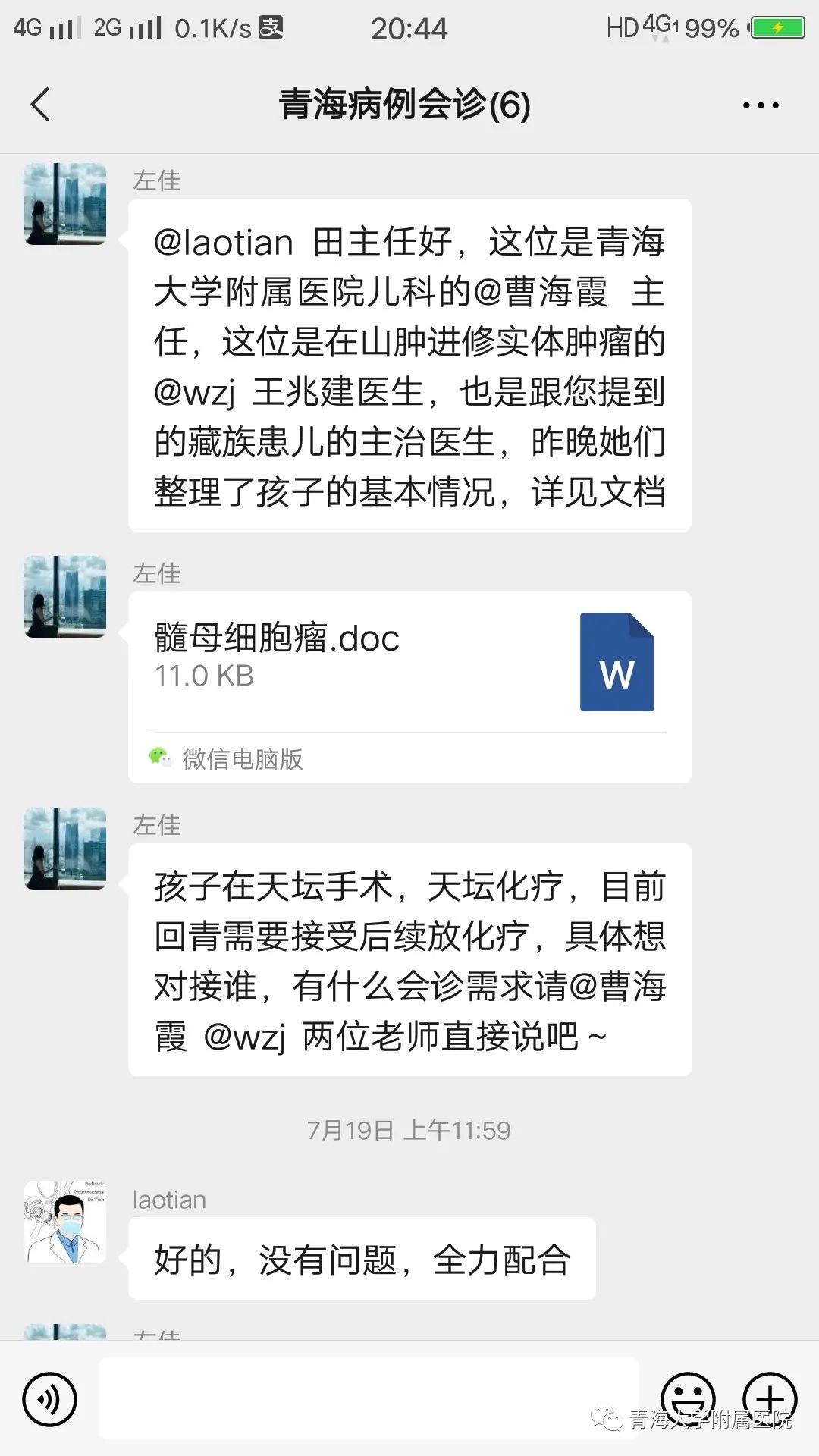Viewport: 819px width, 1456px height.
Task: Open the plus attachments menu
Action: click(x=770, y=1398)
